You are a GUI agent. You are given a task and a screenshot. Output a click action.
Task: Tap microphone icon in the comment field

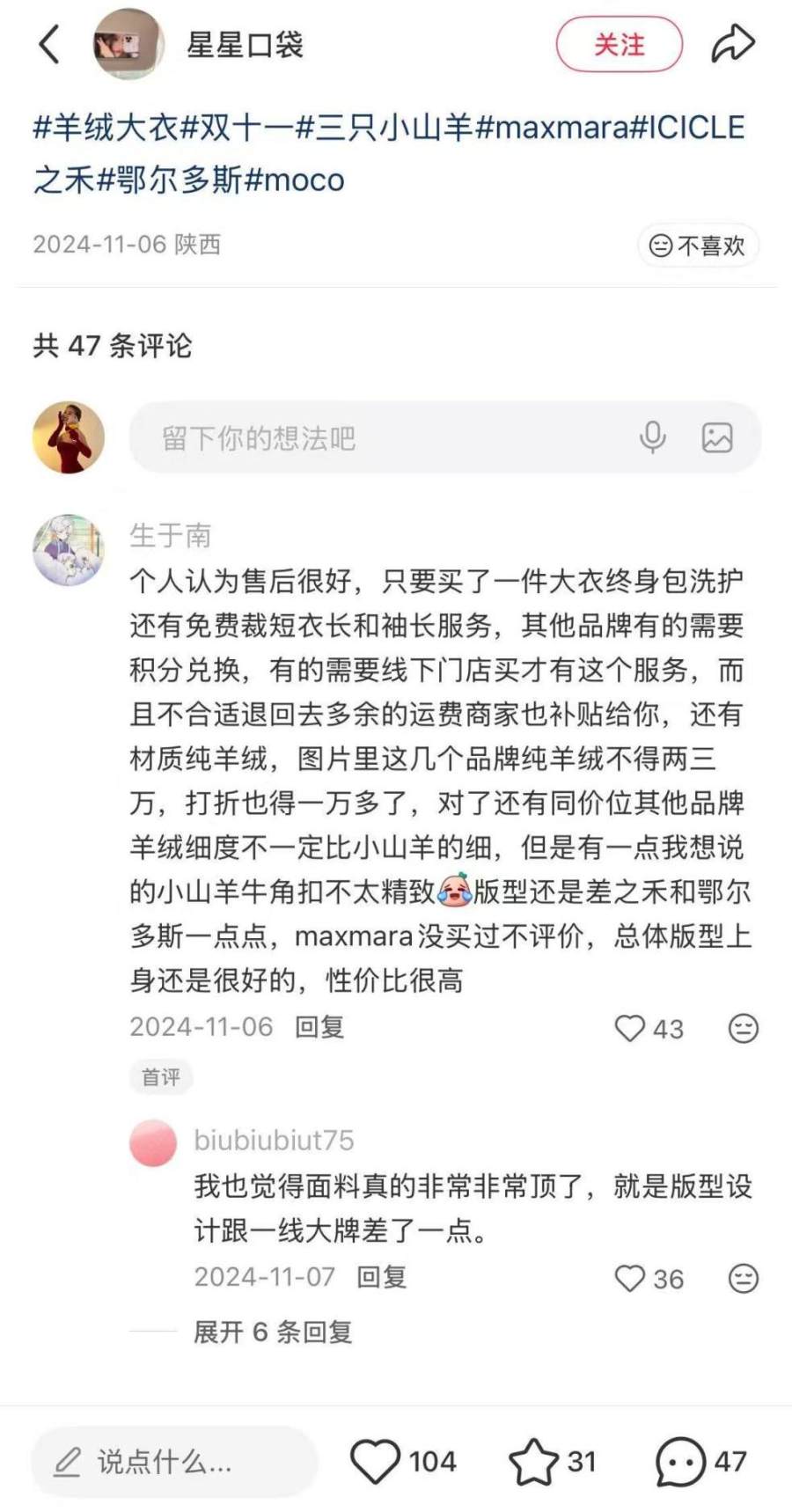652,437
